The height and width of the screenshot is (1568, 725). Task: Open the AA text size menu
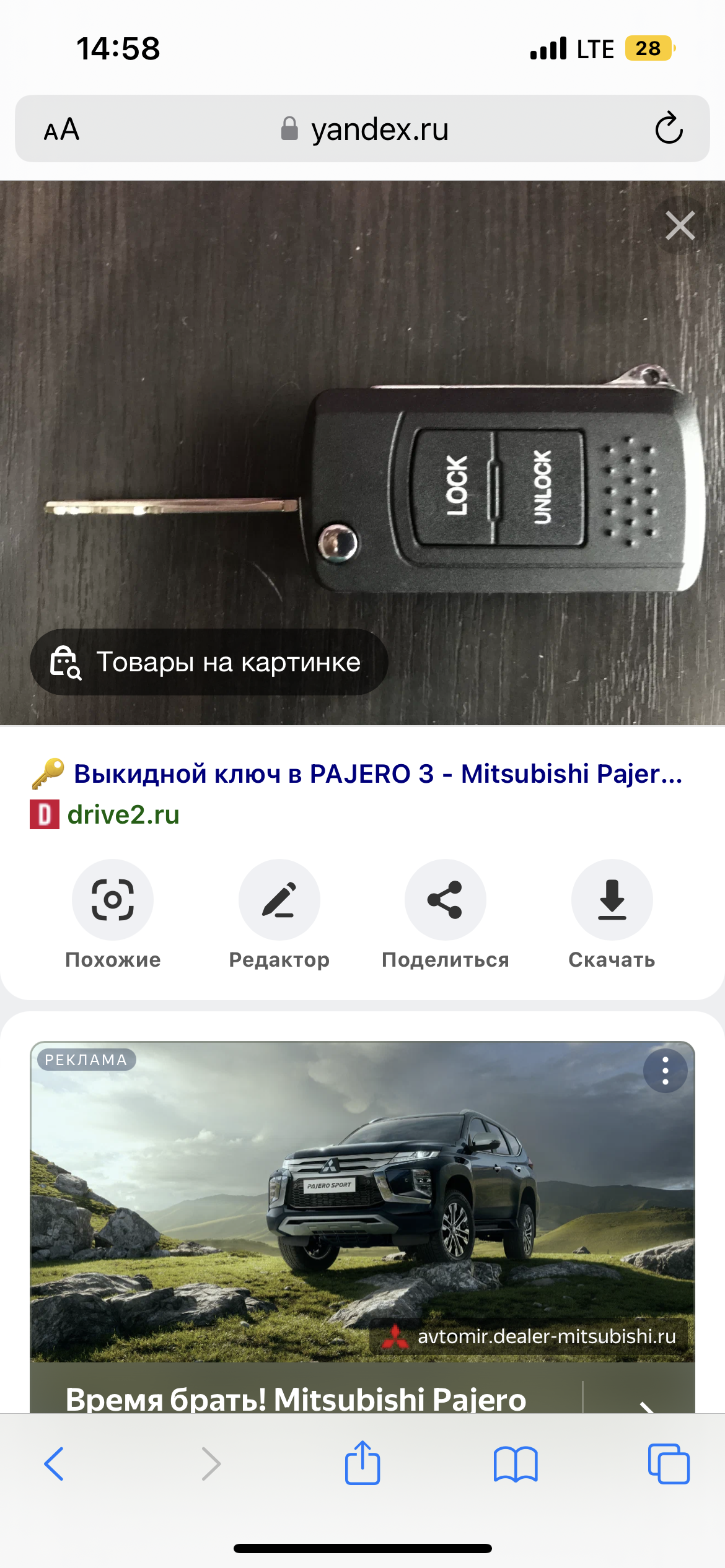[x=61, y=129]
